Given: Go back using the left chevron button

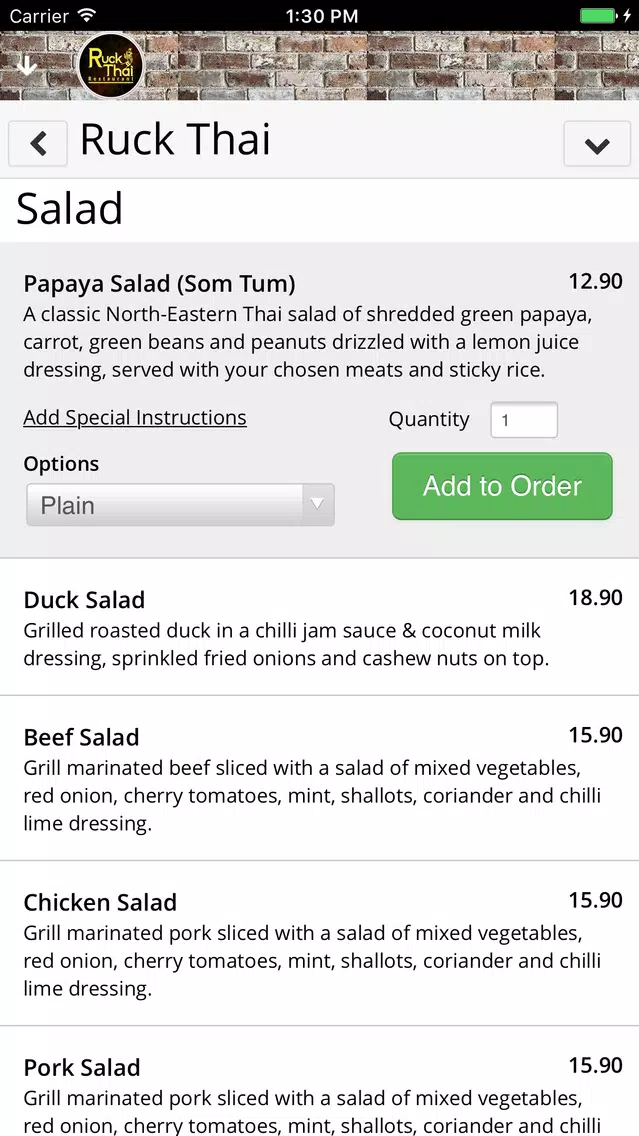Looking at the screenshot, I should pyautogui.click(x=38, y=143).
